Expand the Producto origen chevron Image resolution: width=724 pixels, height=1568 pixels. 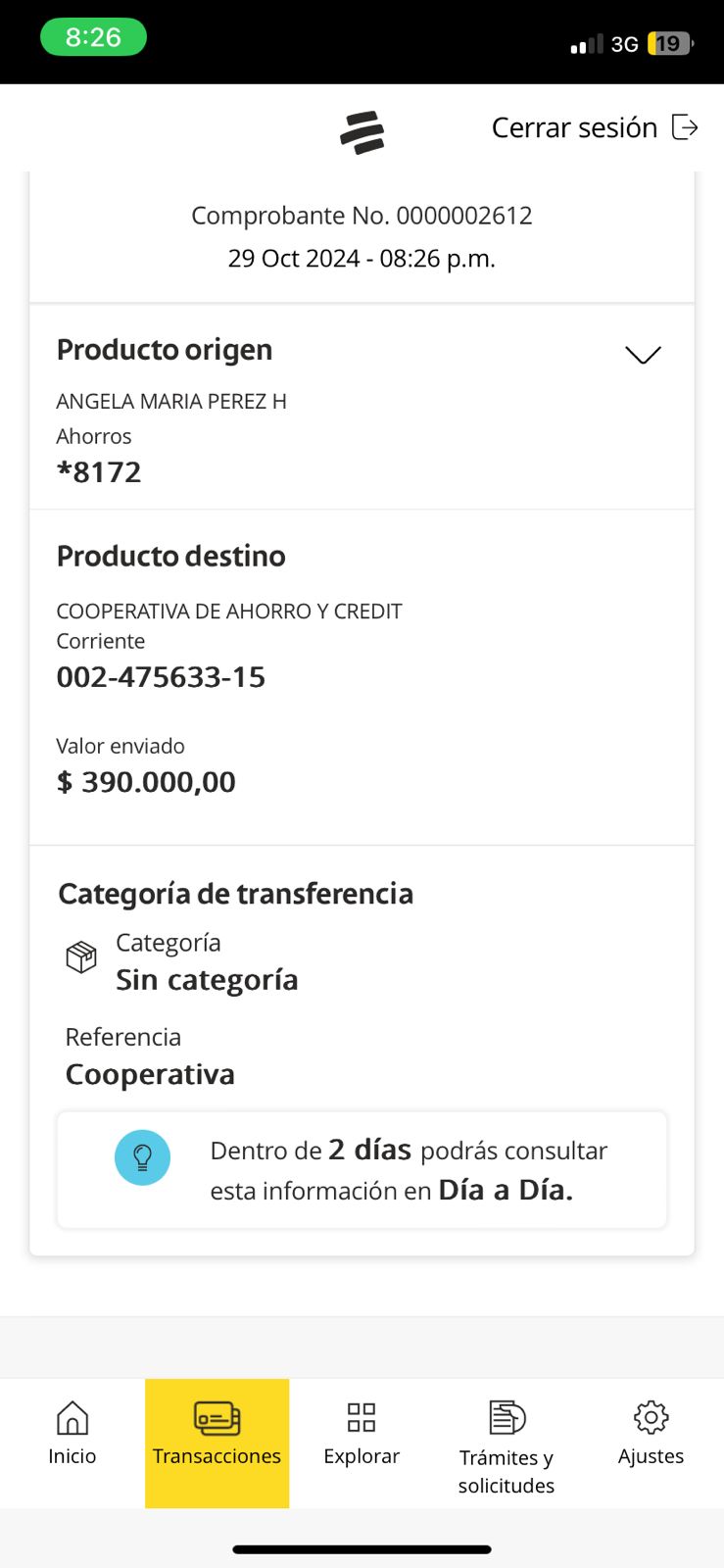pos(643,355)
